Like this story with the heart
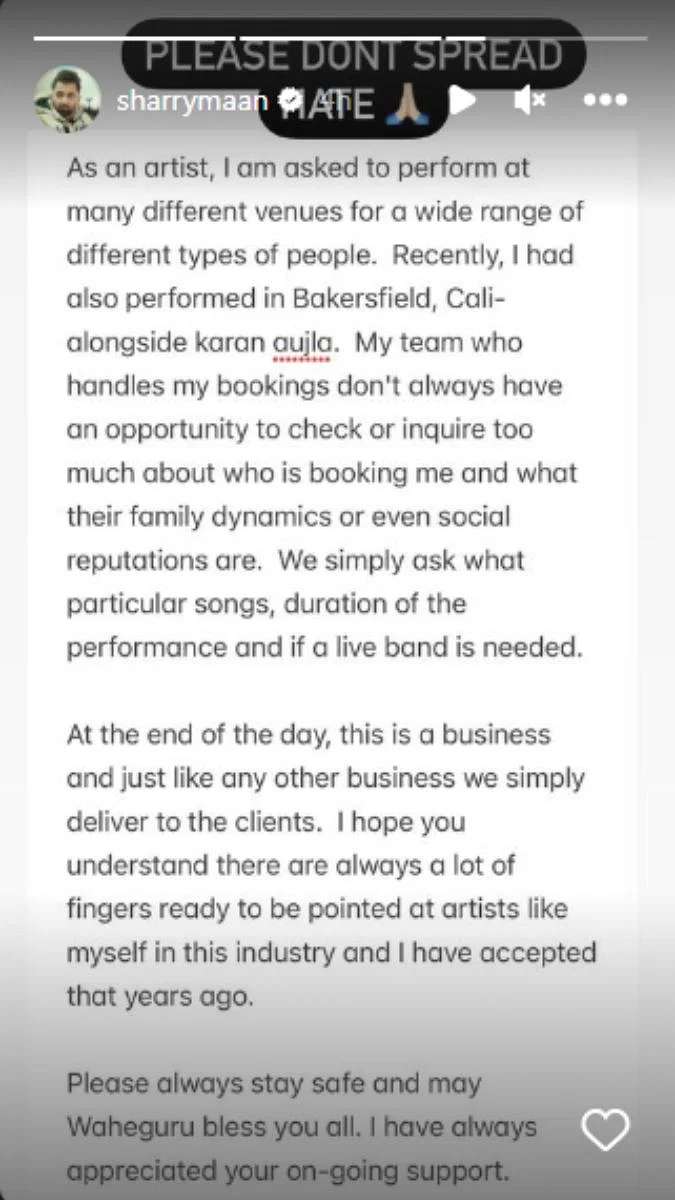675x1200 pixels. pyautogui.click(x=606, y=1130)
